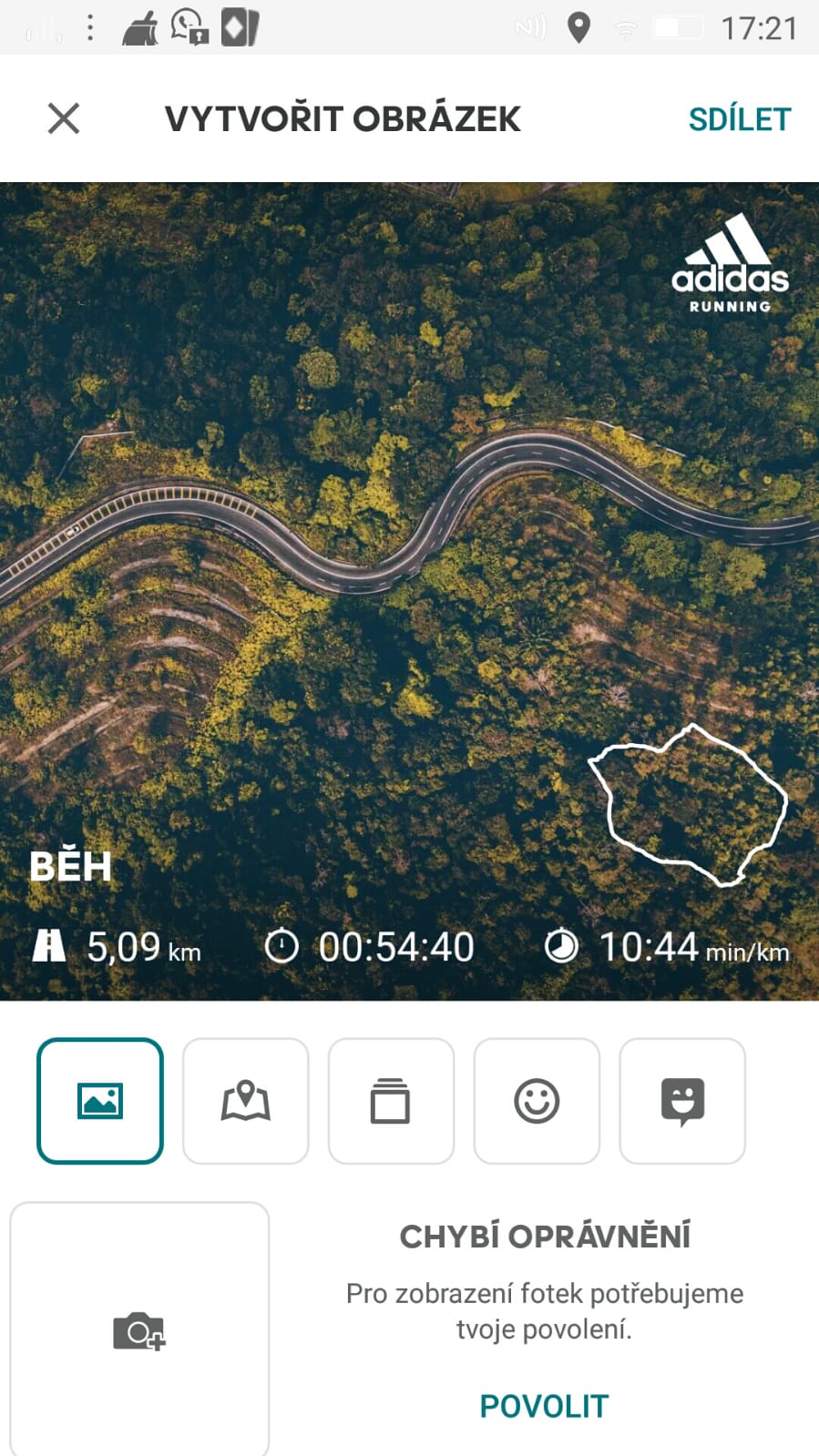Image resolution: width=819 pixels, height=1456 pixels.
Task: Tap POVOLIT to grant photo permission
Action: click(x=544, y=1406)
